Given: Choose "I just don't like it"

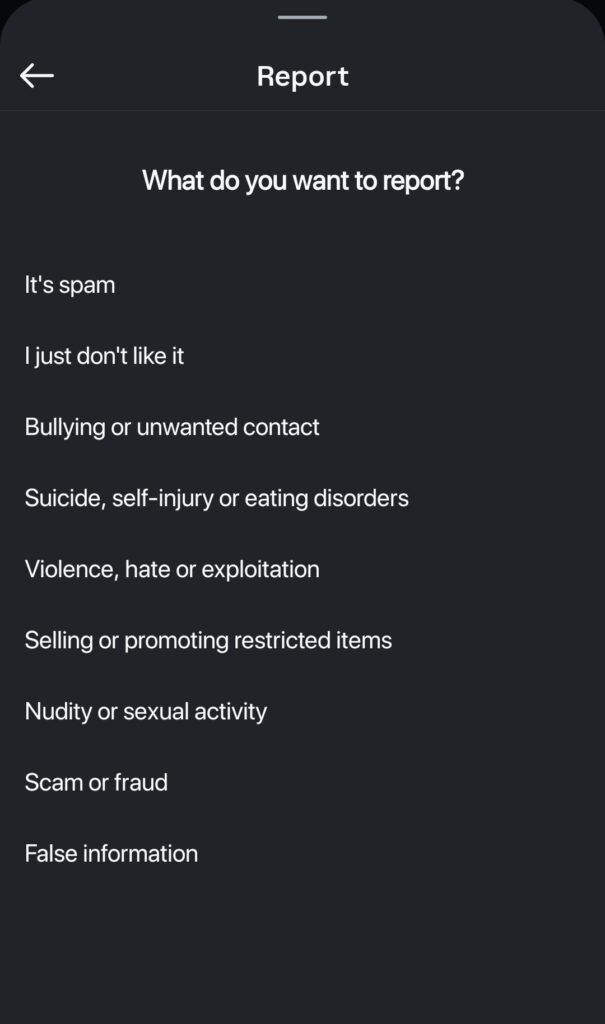Looking at the screenshot, I should (x=302, y=356).
